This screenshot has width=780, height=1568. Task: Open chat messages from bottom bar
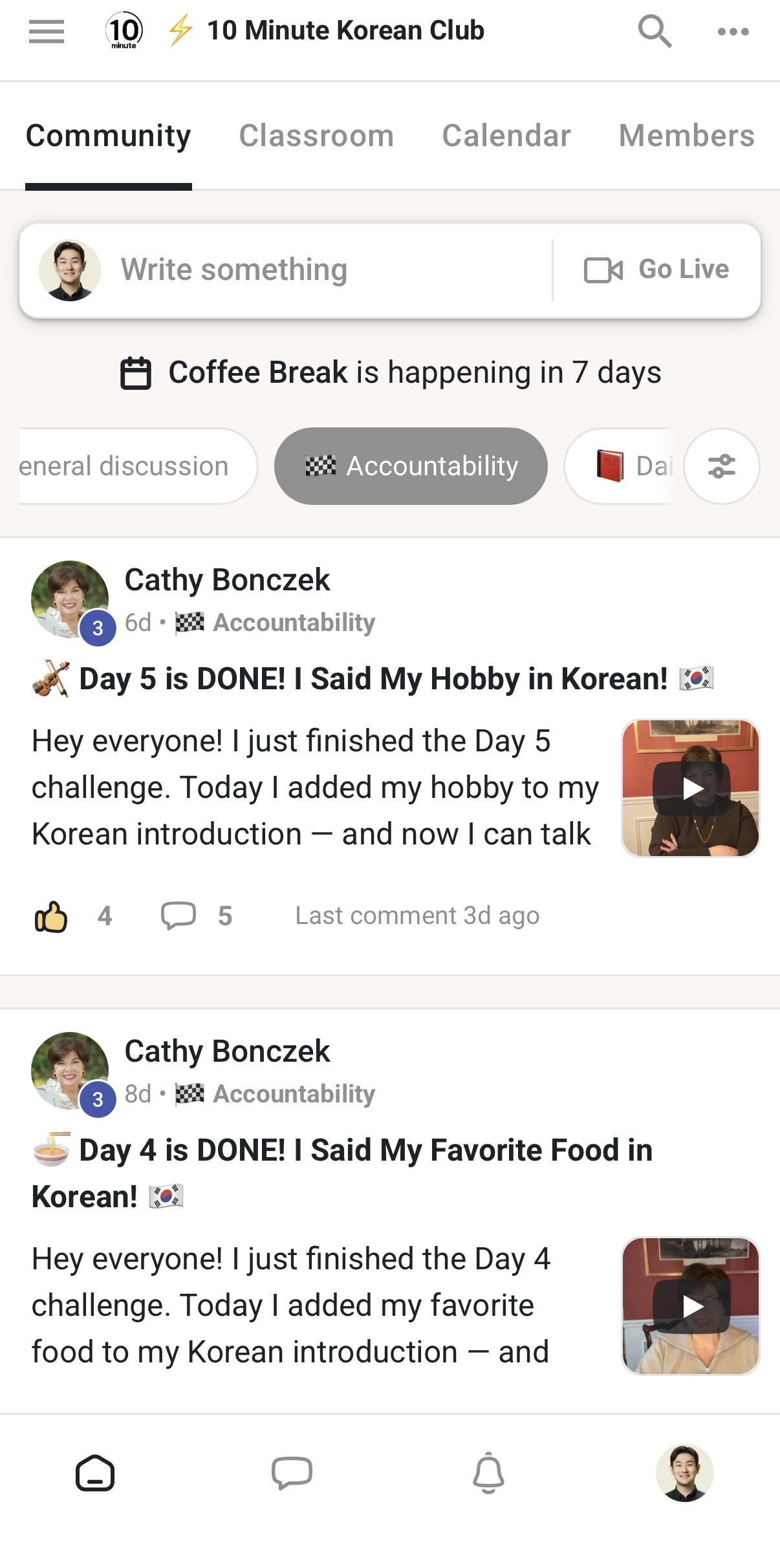(292, 1474)
